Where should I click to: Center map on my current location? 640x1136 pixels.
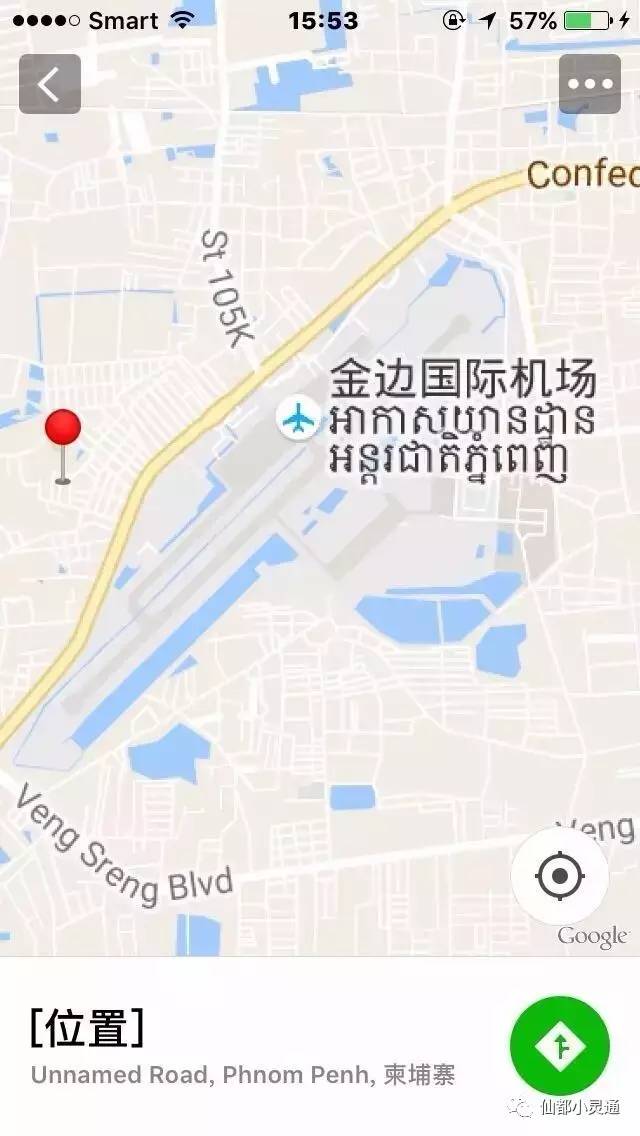(x=559, y=877)
